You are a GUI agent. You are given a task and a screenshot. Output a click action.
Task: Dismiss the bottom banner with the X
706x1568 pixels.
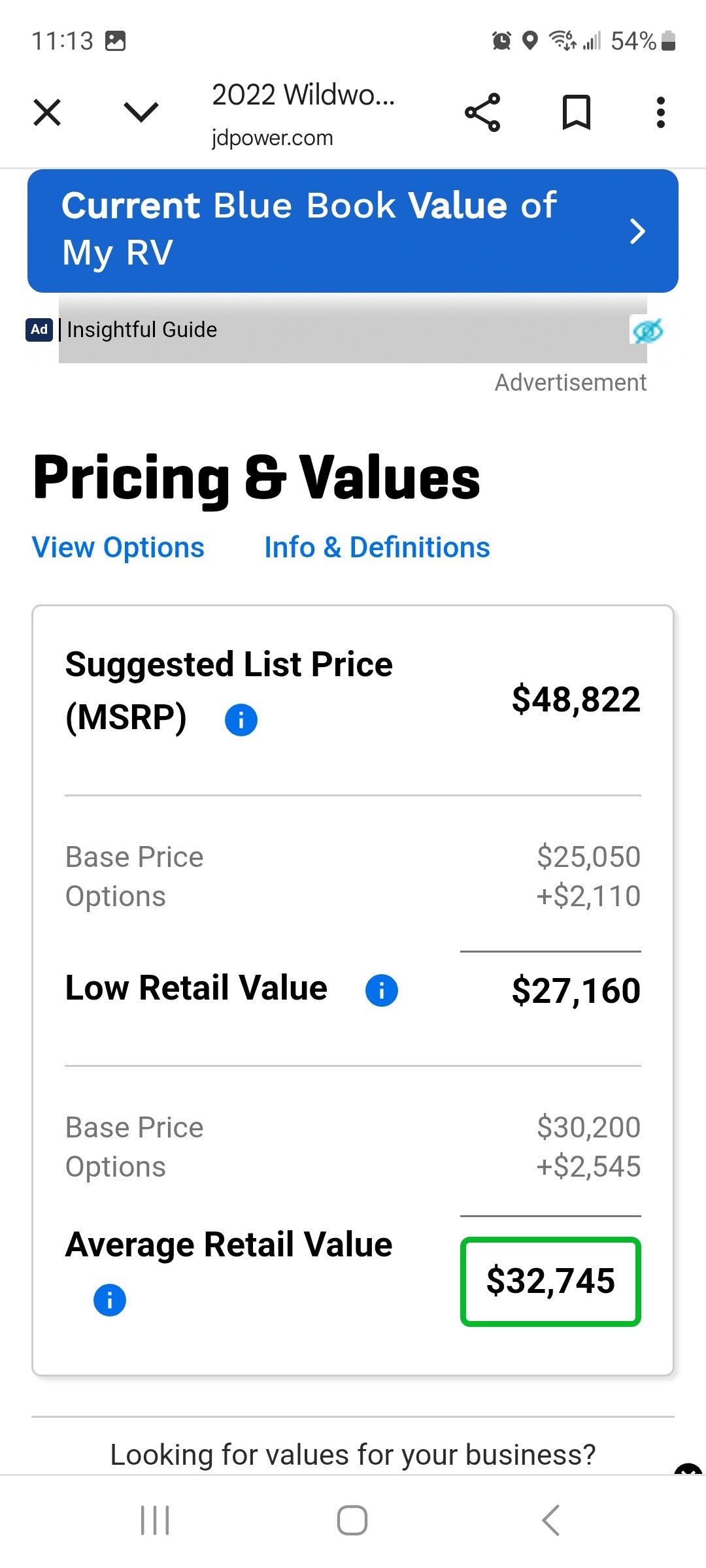tap(688, 1470)
